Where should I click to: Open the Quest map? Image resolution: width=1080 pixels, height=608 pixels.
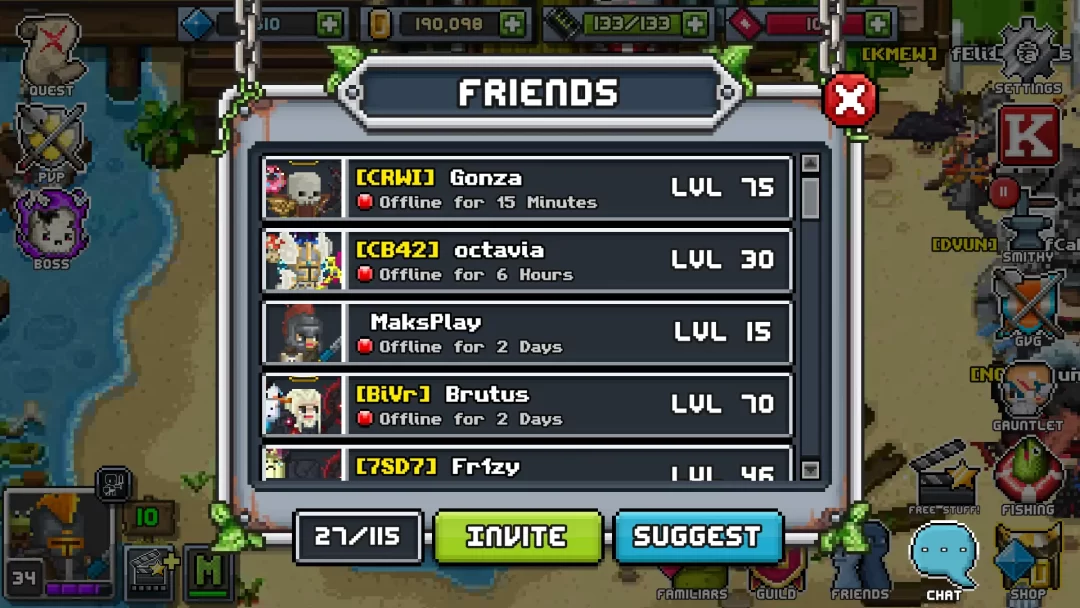[50, 54]
